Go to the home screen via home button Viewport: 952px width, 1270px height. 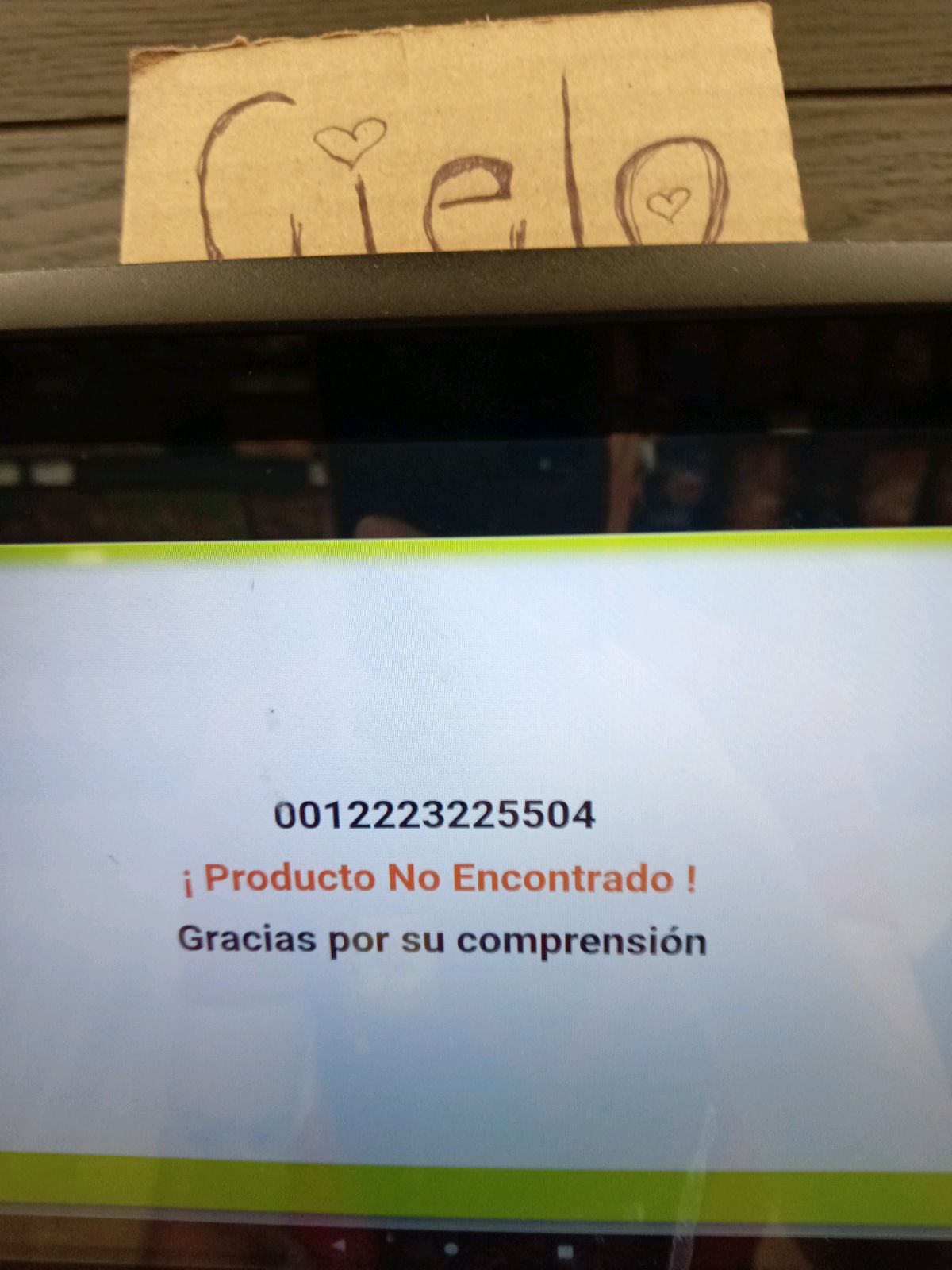coord(451,1249)
